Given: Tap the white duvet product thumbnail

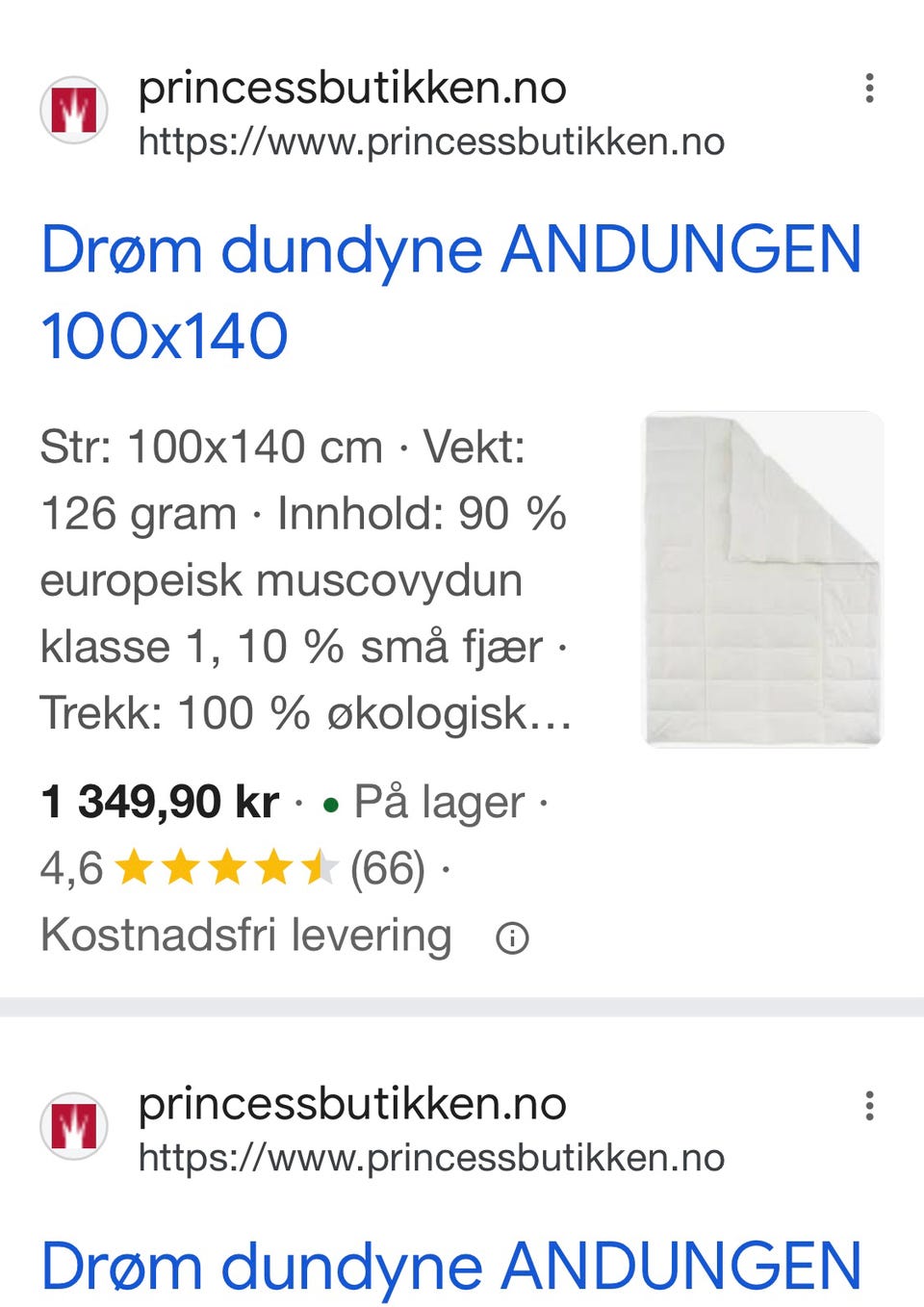Looking at the screenshot, I should coord(762,579).
